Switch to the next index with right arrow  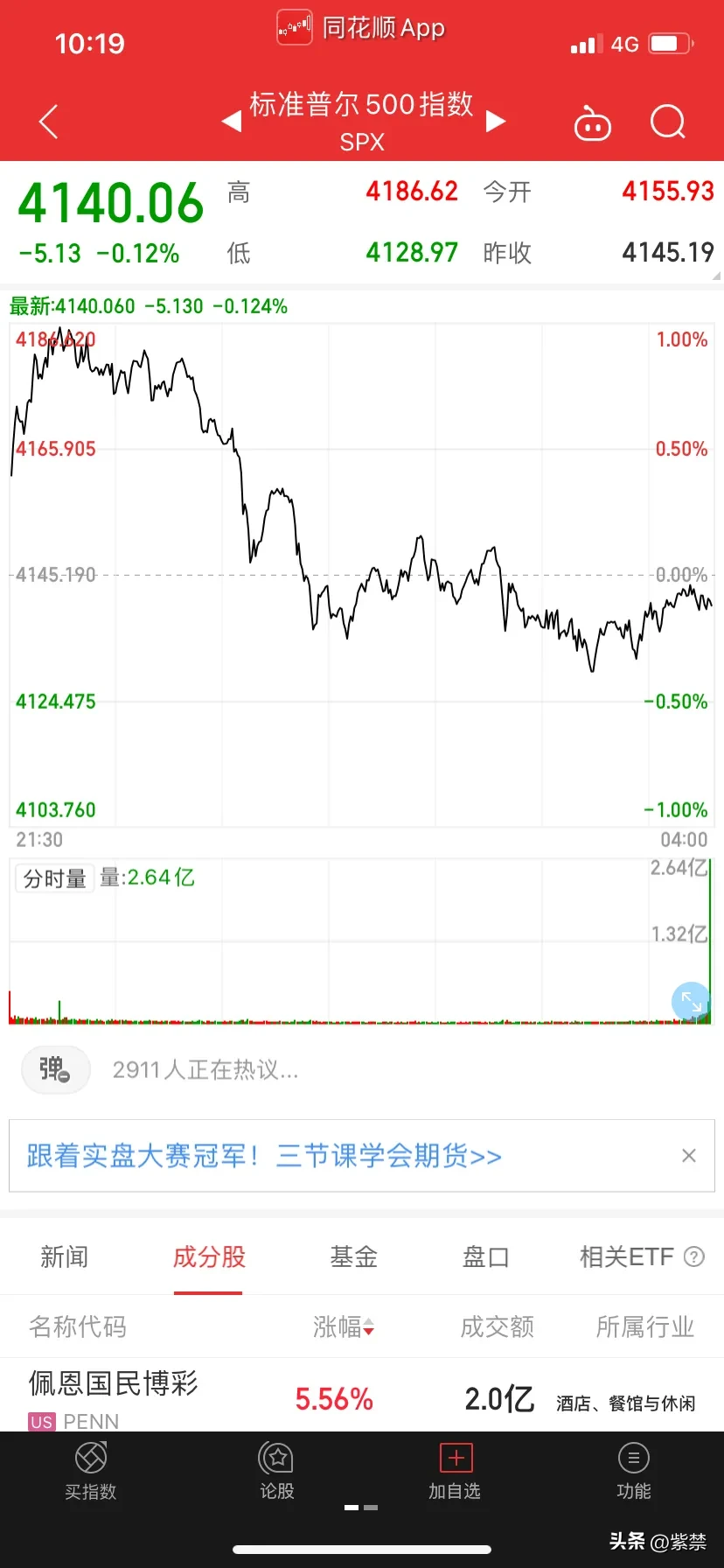click(496, 121)
